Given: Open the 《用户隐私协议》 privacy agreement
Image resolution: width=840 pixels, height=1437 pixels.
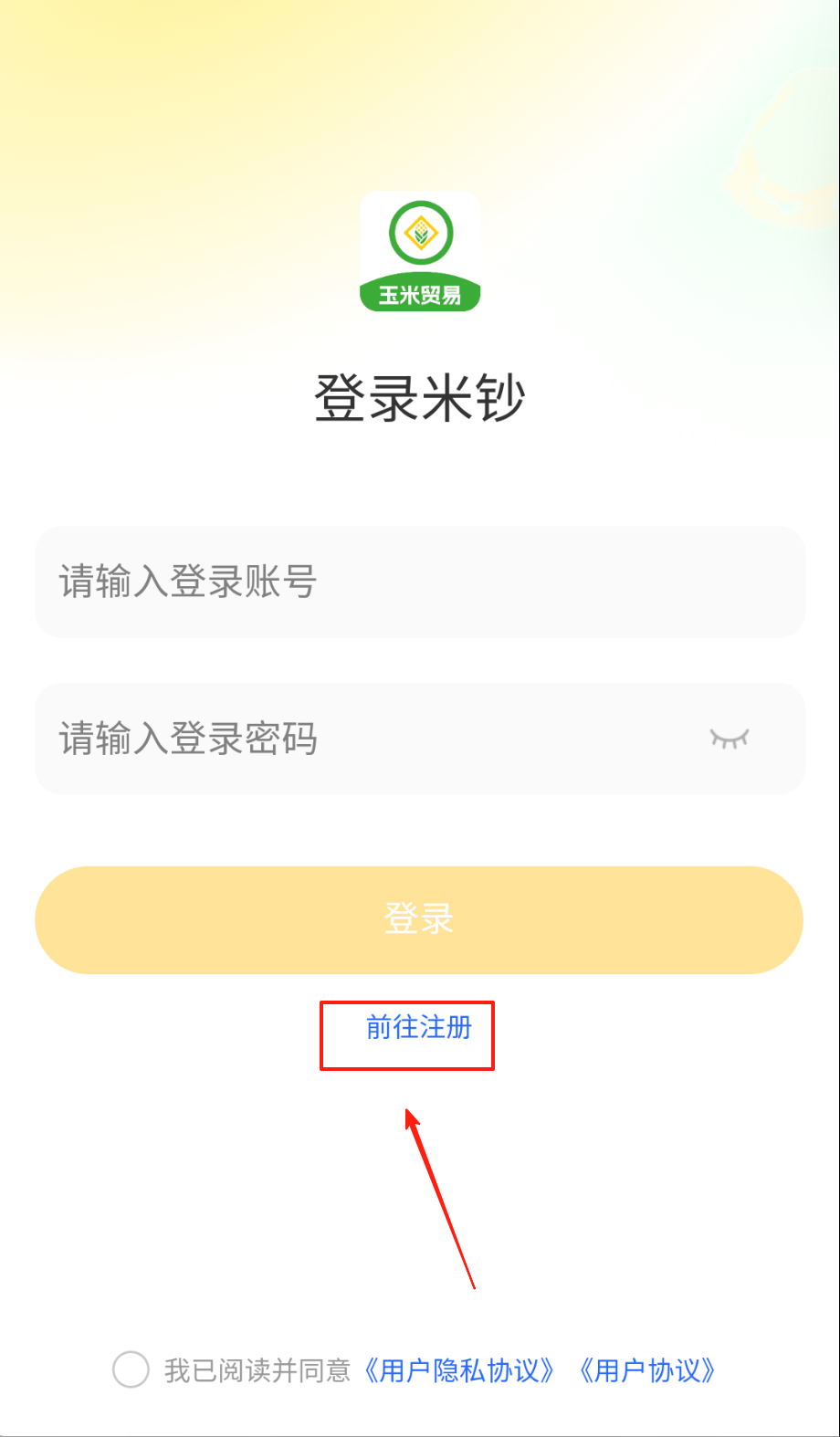Looking at the screenshot, I should point(458,1370).
